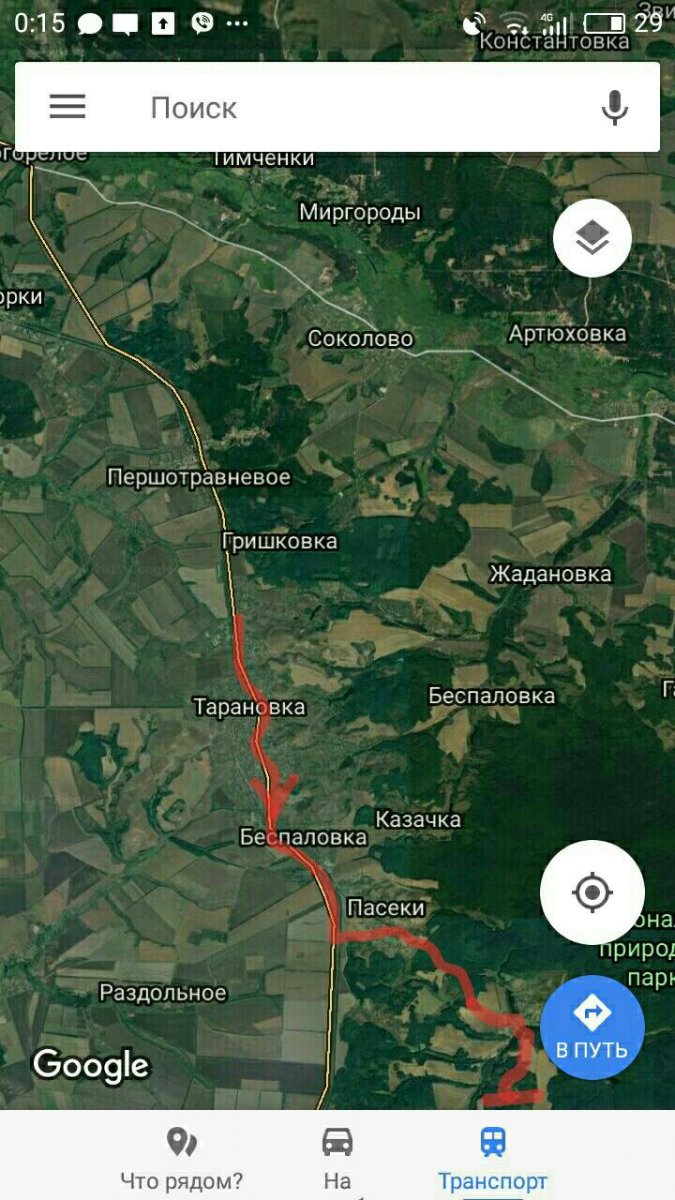Viewport: 675px width, 1200px height.
Task: Start voice search with the microphone
Action: tap(614, 108)
